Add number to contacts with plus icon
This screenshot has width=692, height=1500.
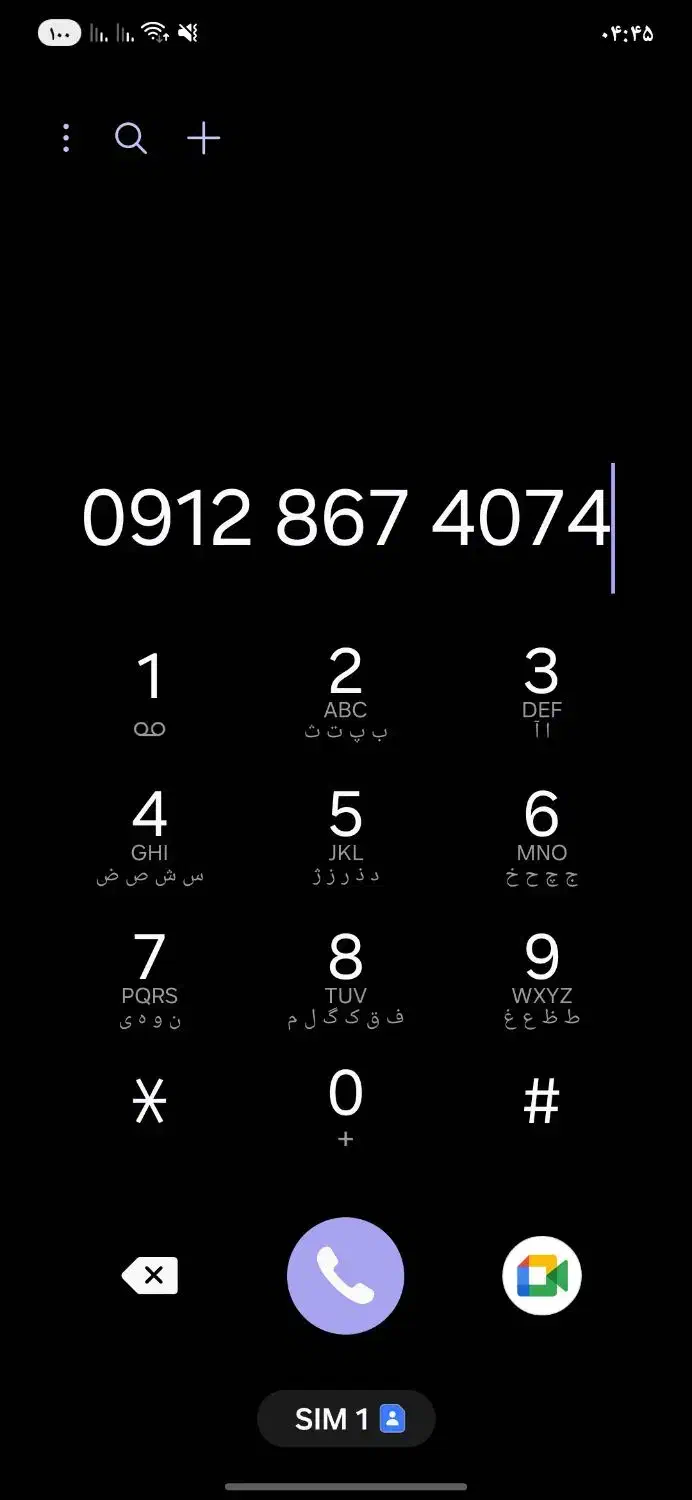pos(204,138)
